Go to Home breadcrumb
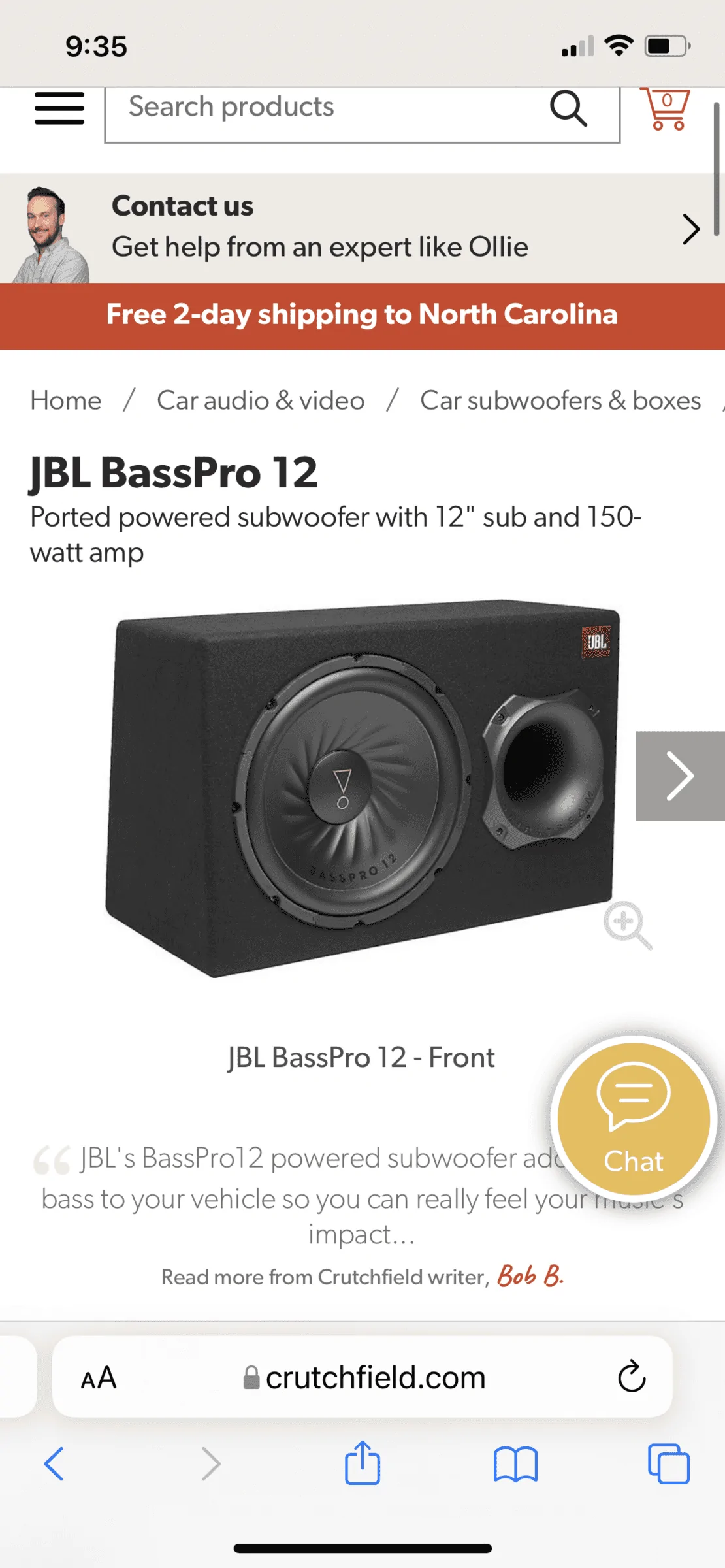The width and height of the screenshot is (725, 1568). [x=66, y=400]
